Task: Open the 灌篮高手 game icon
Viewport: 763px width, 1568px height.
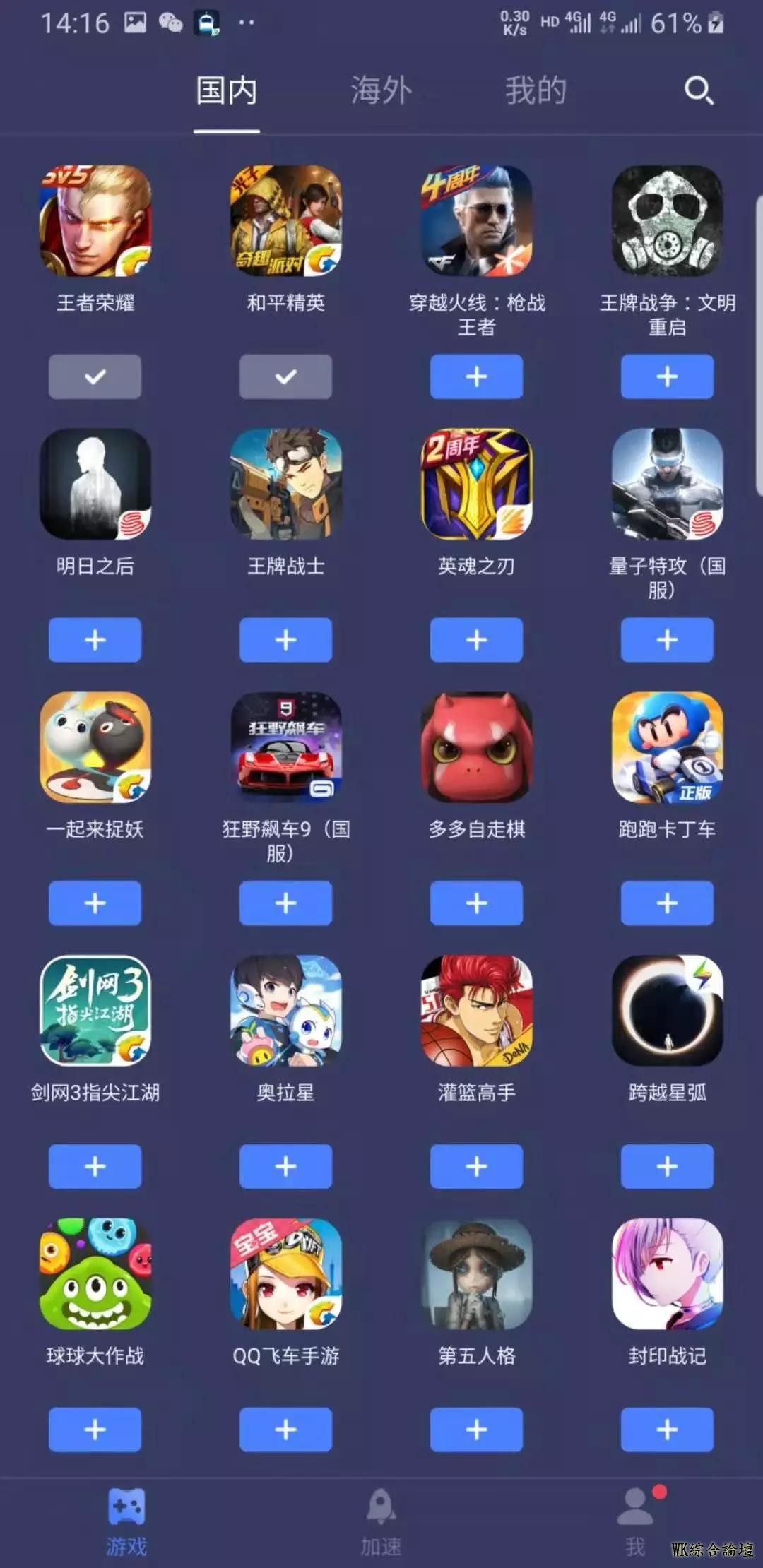Action: [x=476, y=1011]
